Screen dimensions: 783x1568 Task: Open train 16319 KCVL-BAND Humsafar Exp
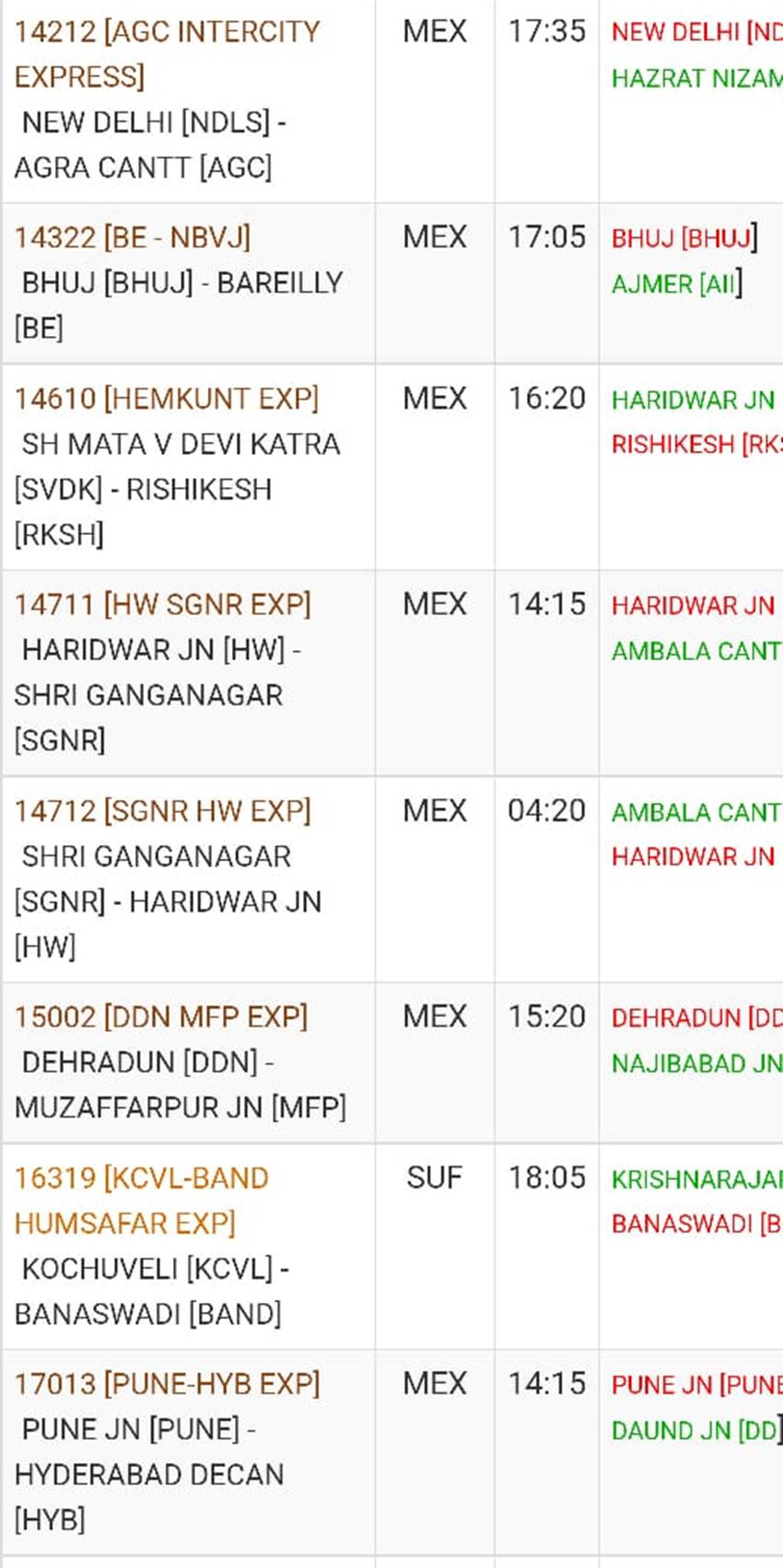tap(141, 1201)
